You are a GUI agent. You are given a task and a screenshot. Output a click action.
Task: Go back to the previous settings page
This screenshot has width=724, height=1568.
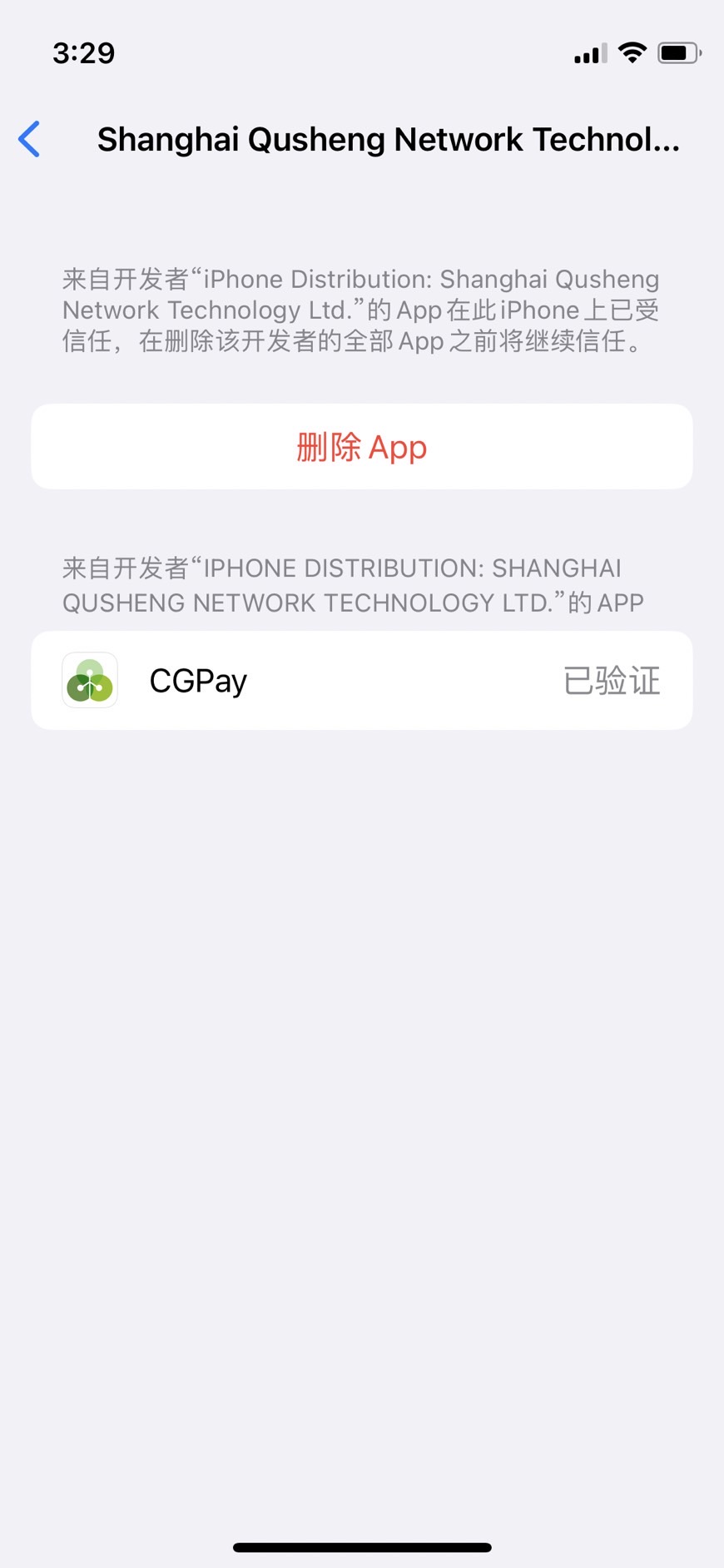click(x=30, y=139)
